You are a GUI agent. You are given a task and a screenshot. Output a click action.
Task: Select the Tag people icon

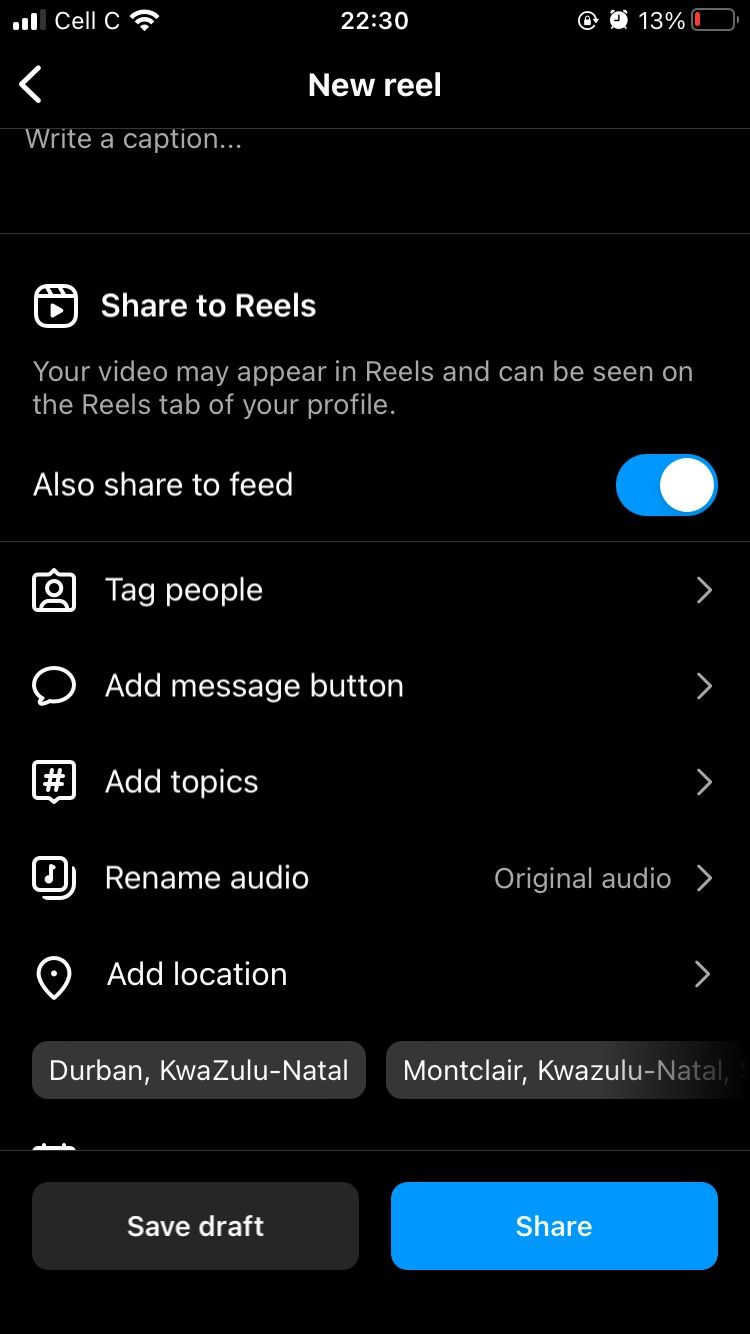click(53, 590)
